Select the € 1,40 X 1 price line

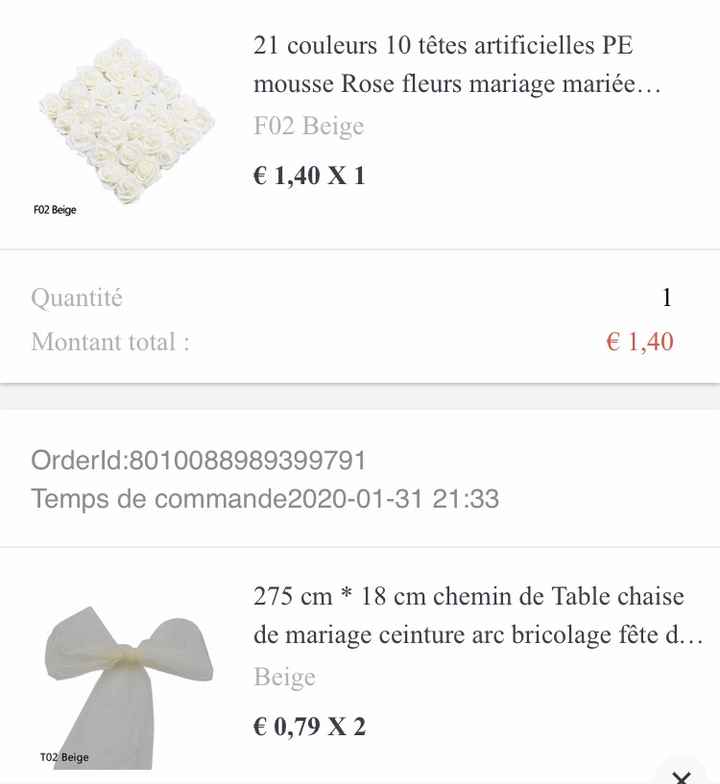[x=312, y=175]
